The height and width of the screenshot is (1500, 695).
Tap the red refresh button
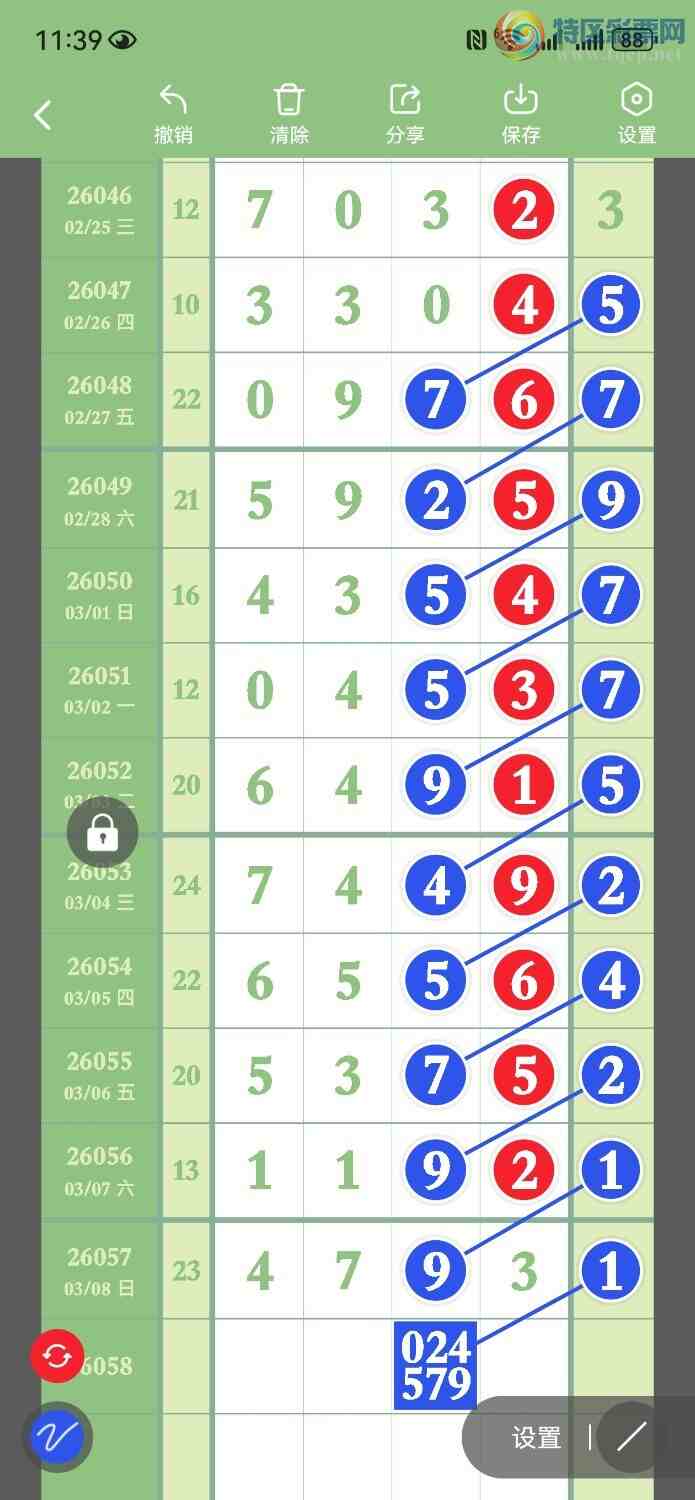tap(58, 1357)
